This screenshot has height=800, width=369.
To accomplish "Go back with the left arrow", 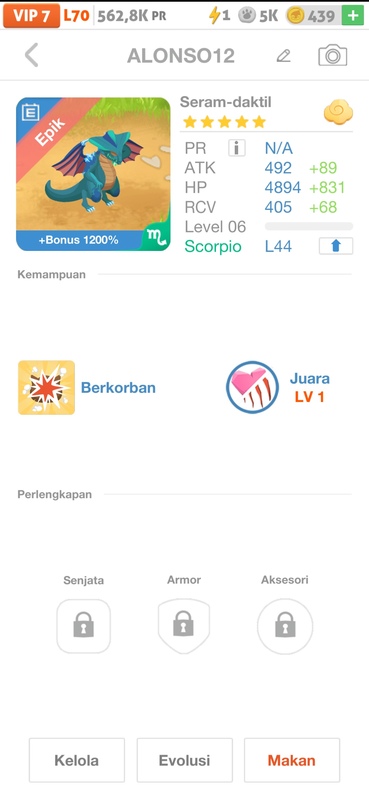I will click(32, 55).
